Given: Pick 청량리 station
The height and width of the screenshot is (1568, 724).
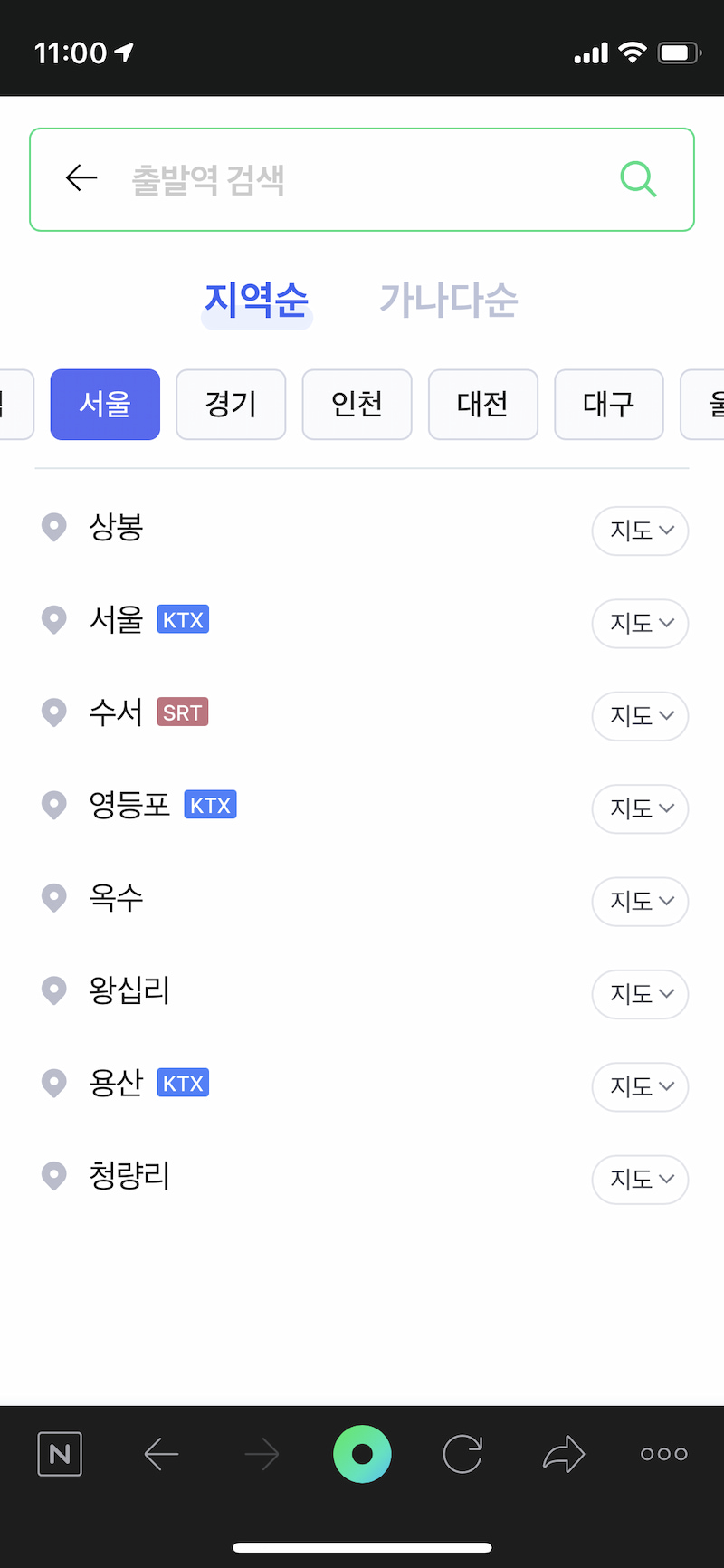Looking at the screenshot, I should (129, 1176).
